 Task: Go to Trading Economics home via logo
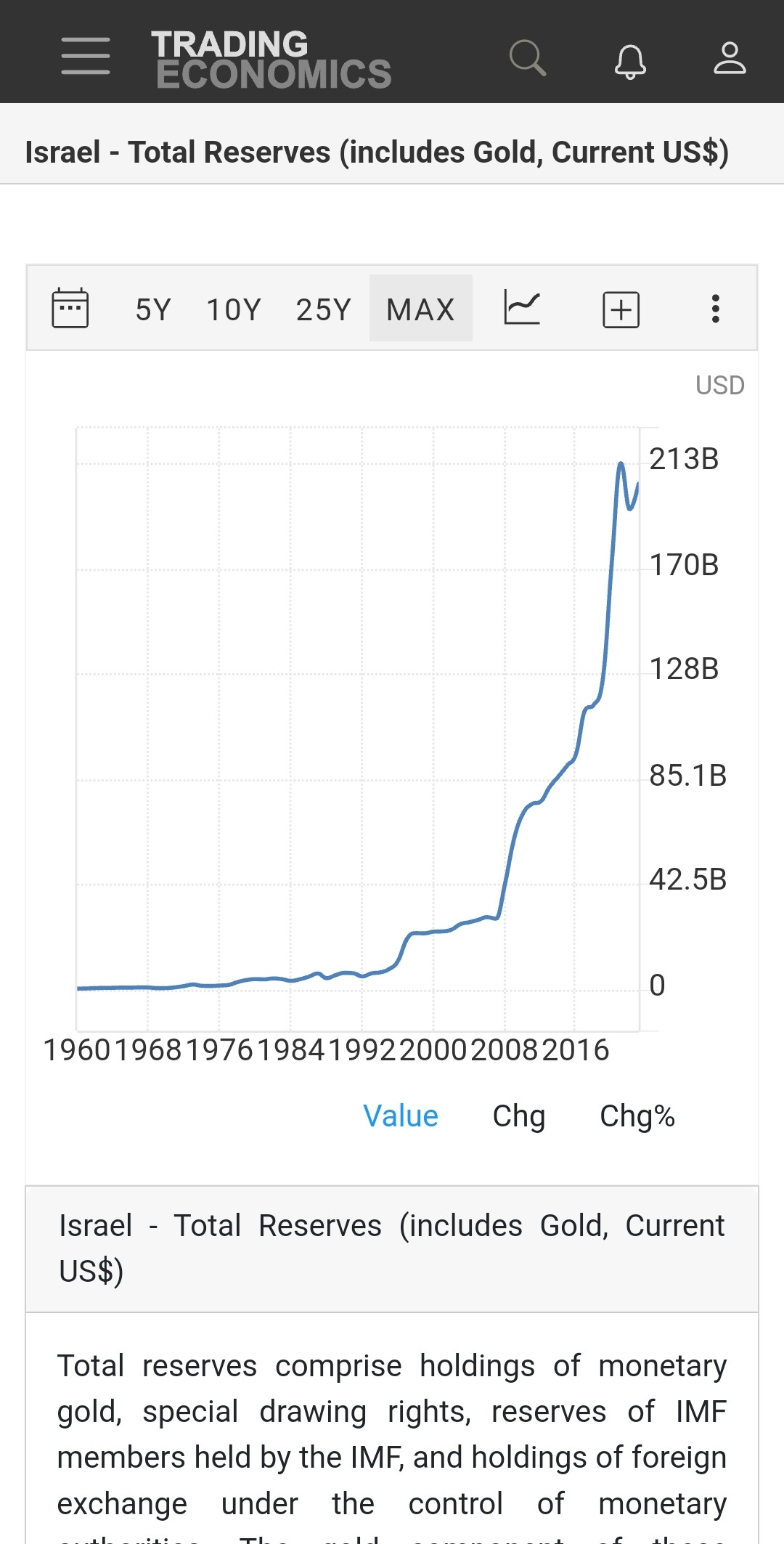[x=271, y=59]
